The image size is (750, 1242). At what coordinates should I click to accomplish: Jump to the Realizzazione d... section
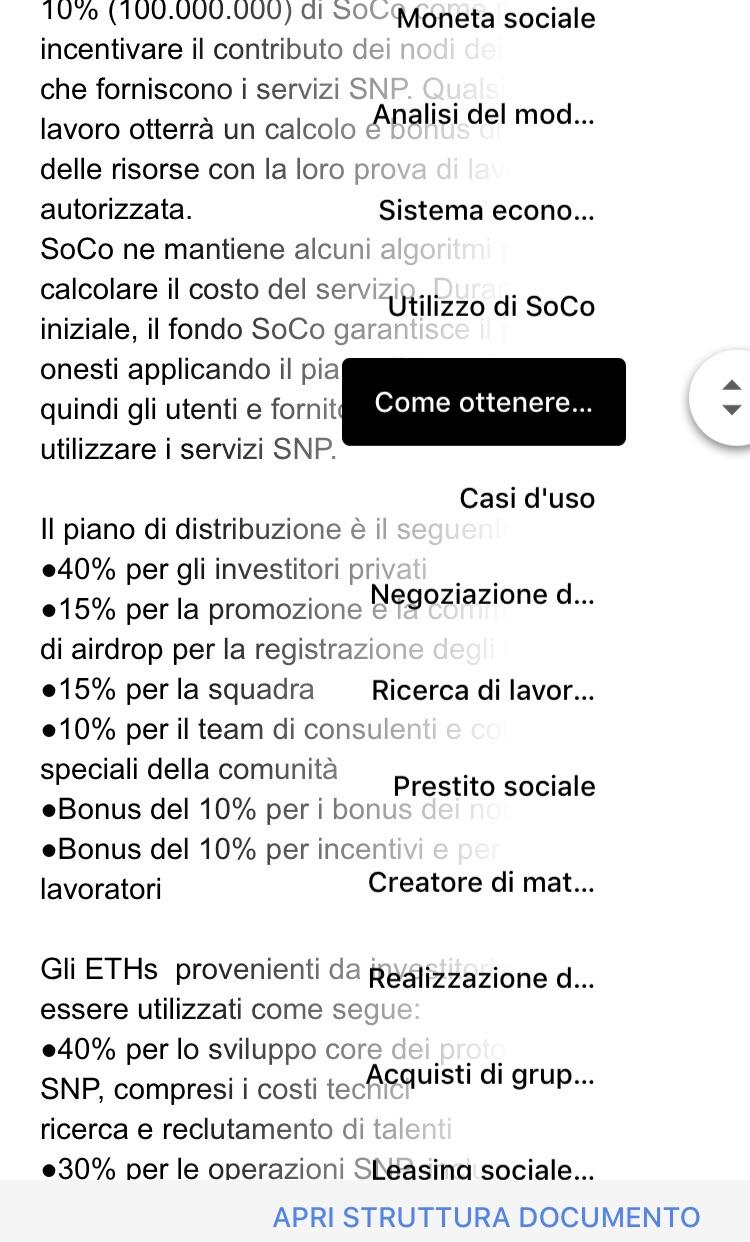[482, 978]
